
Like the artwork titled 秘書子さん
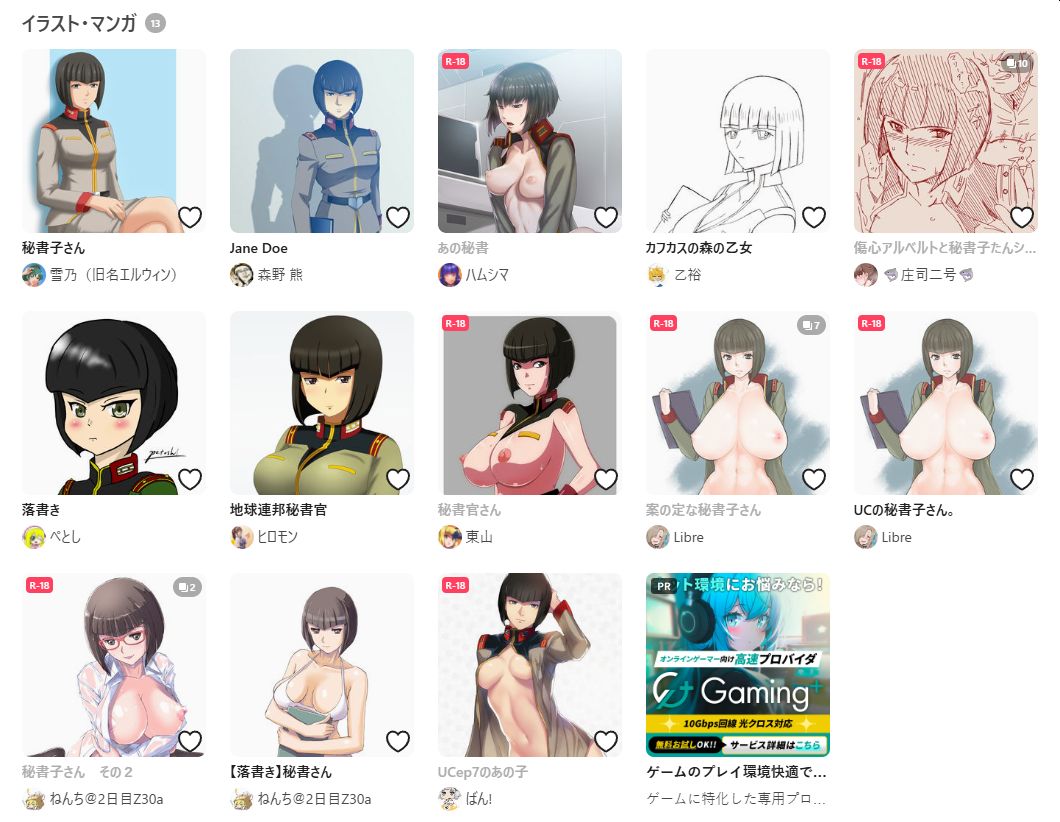click(190, 217)
